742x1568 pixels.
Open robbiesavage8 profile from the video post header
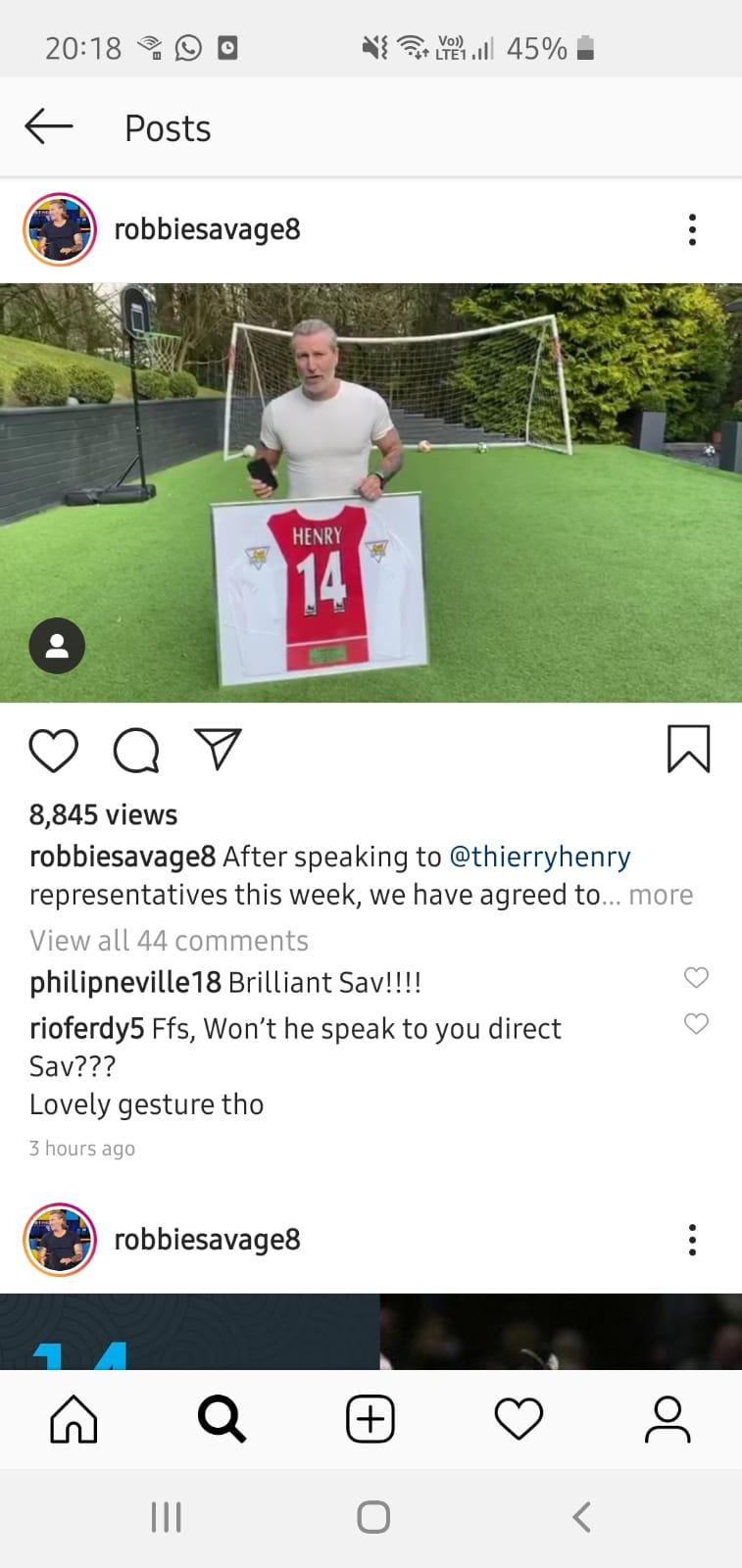207,229
